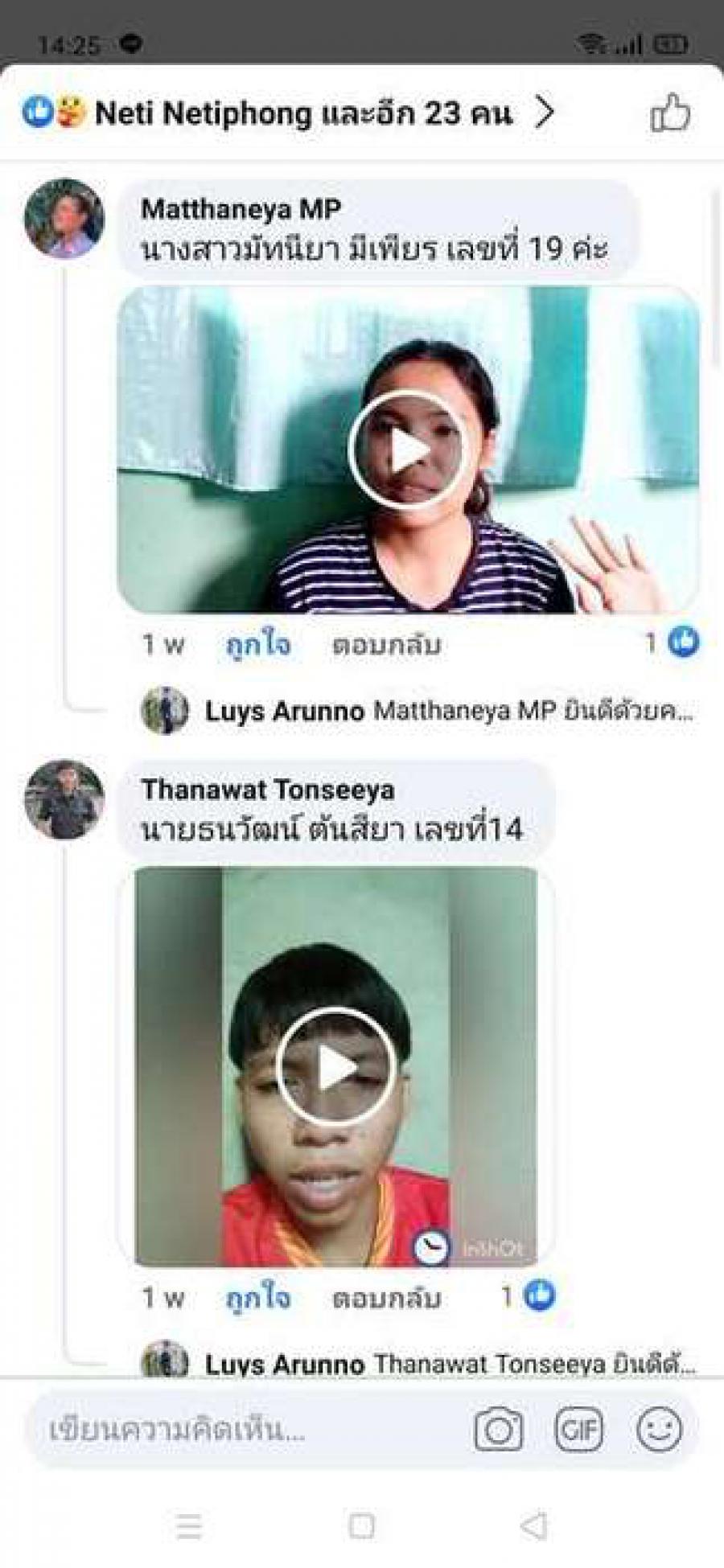View reactions on Matthaneya MP's comment
The image size is (724, 1568).
[674, 643]
